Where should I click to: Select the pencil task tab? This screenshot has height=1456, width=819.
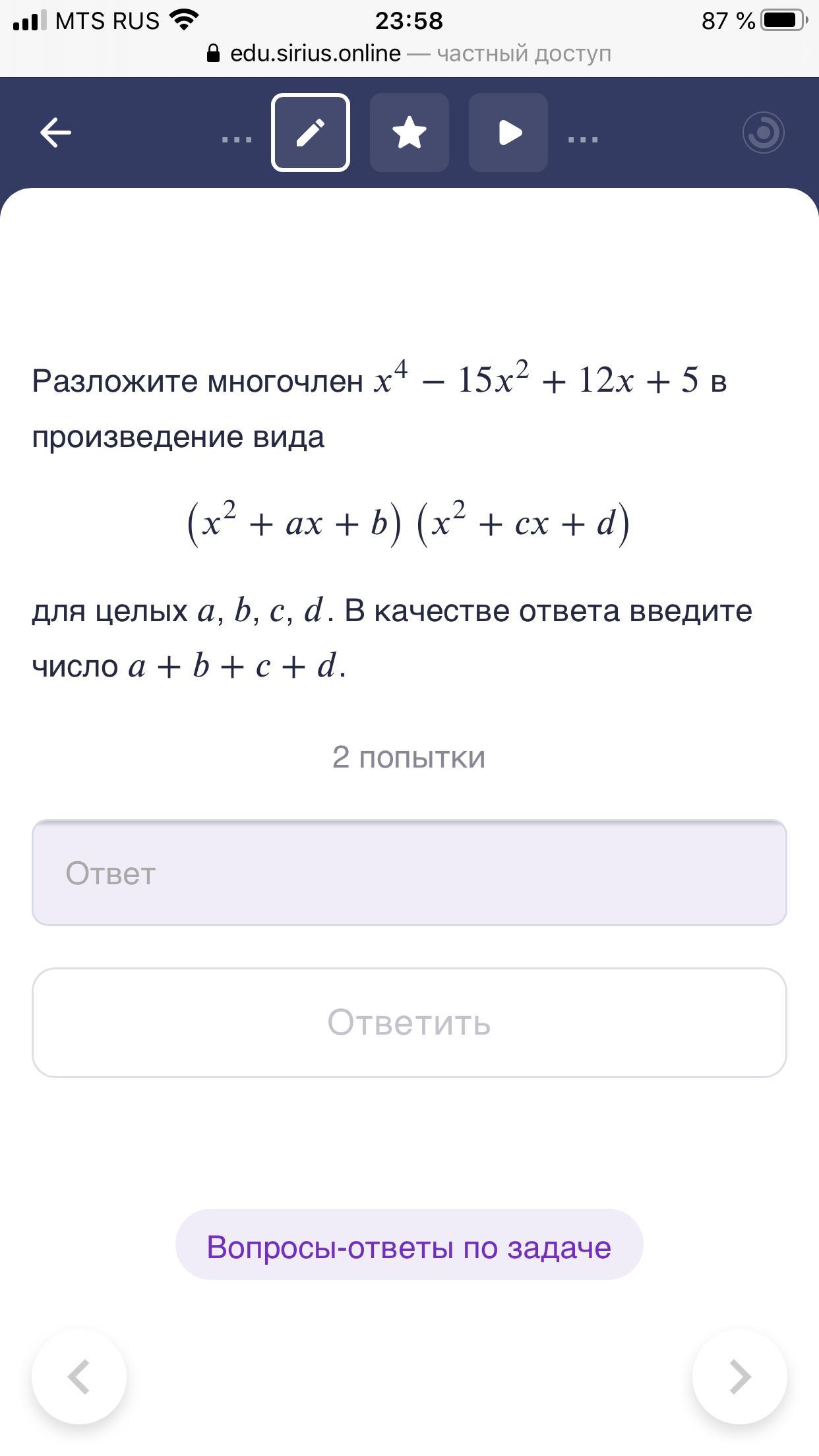pyautogui.click(x=311, y=133)
